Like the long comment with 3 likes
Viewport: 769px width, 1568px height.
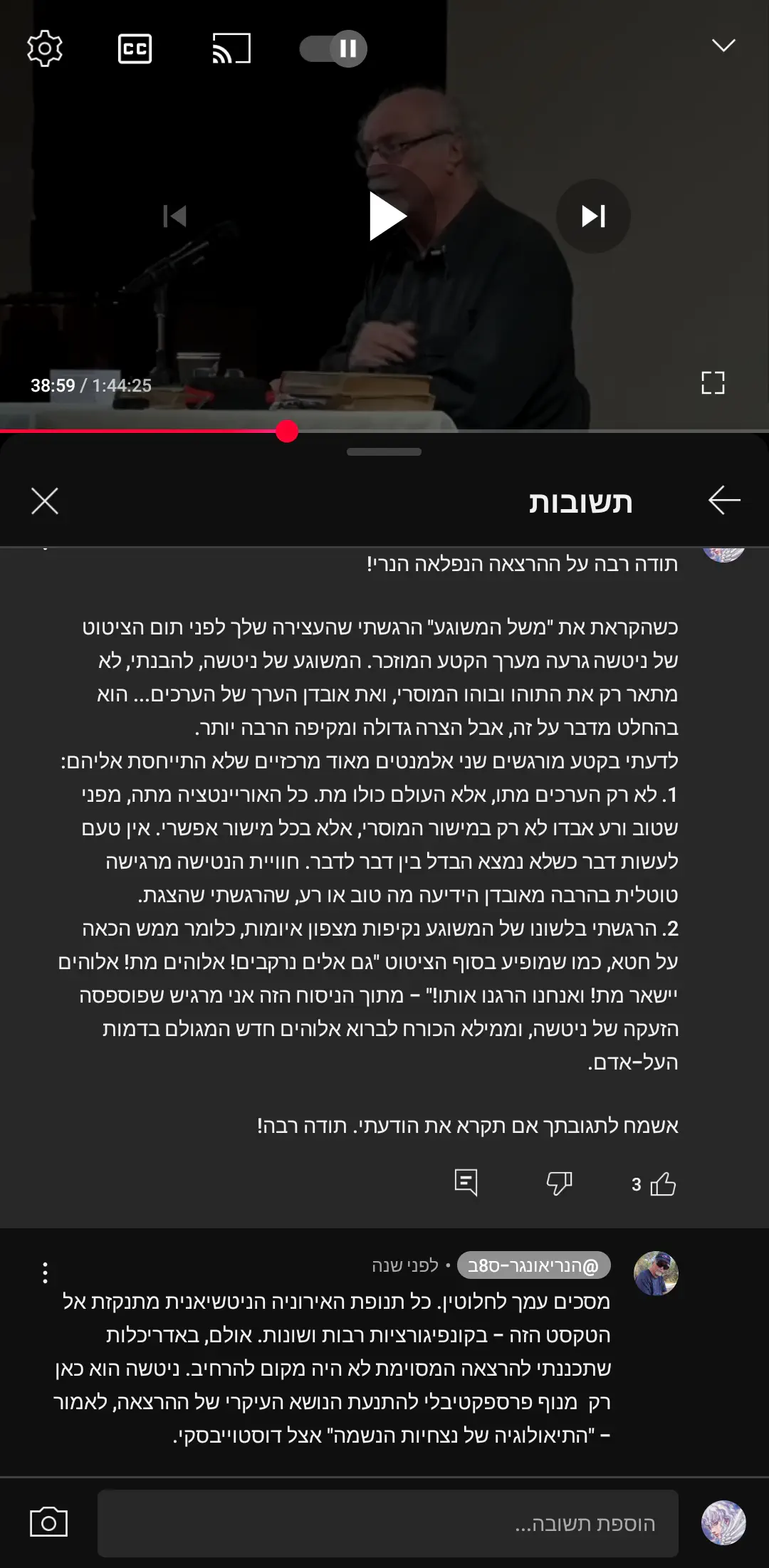click(x=663, y=1183)
